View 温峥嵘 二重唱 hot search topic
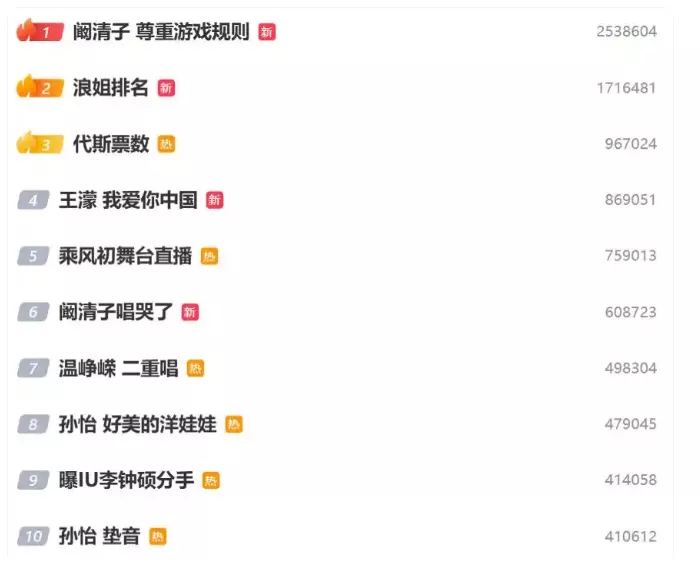This screenshot has height=561, width=700. tap(118, 368)
